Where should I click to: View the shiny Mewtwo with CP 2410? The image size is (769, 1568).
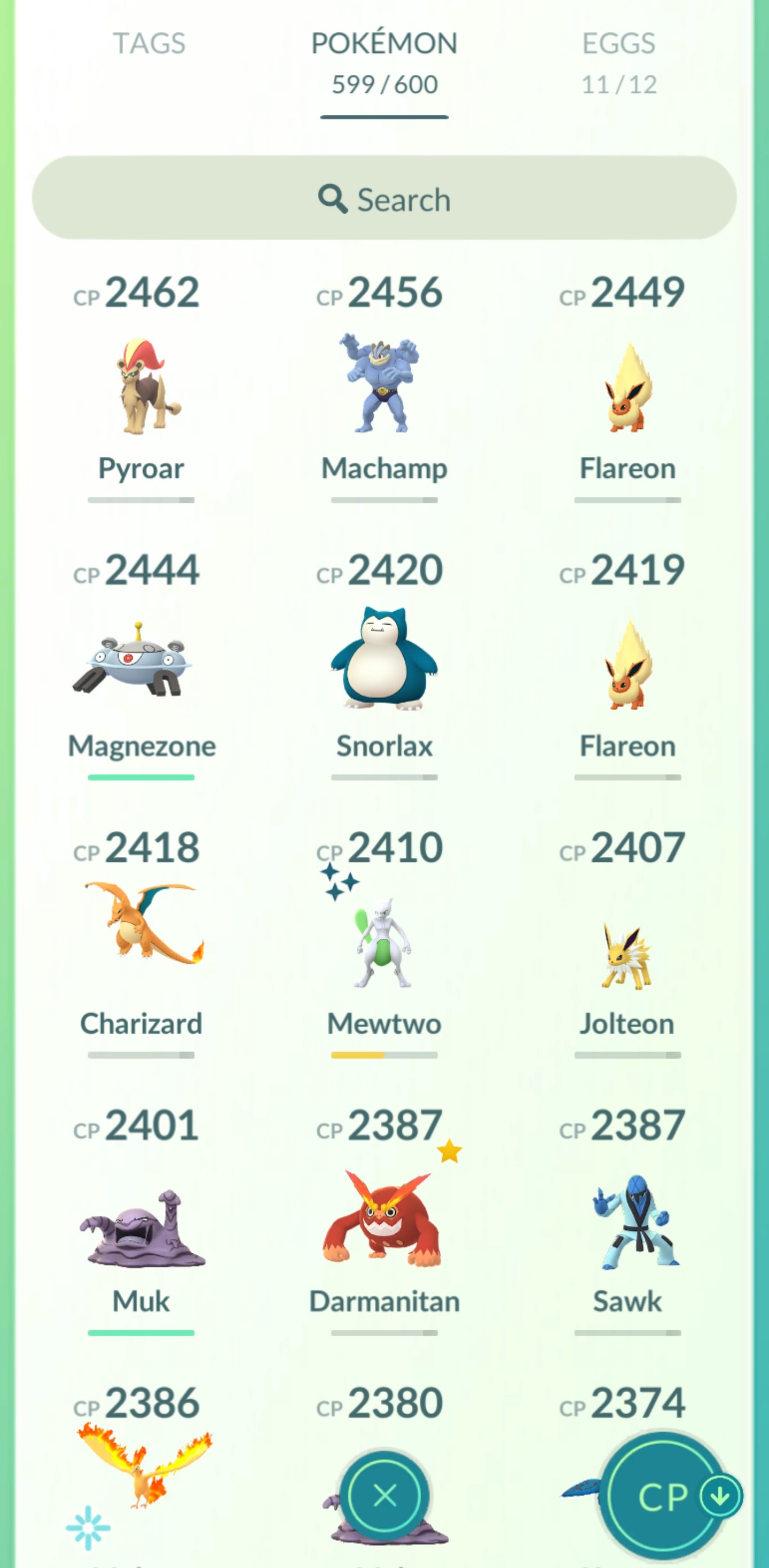click(384, 941)
